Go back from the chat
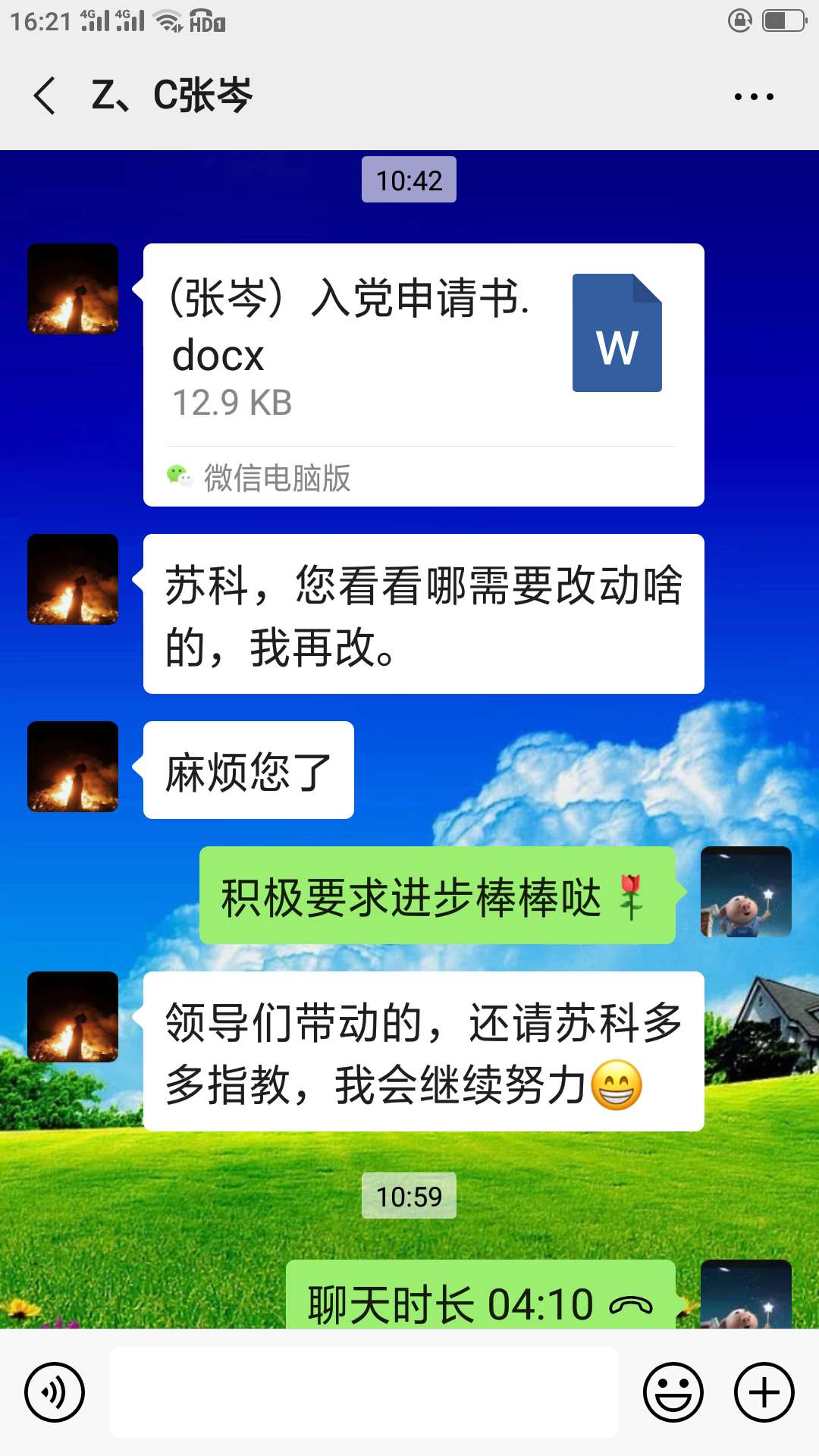 (x=45, y=96)
